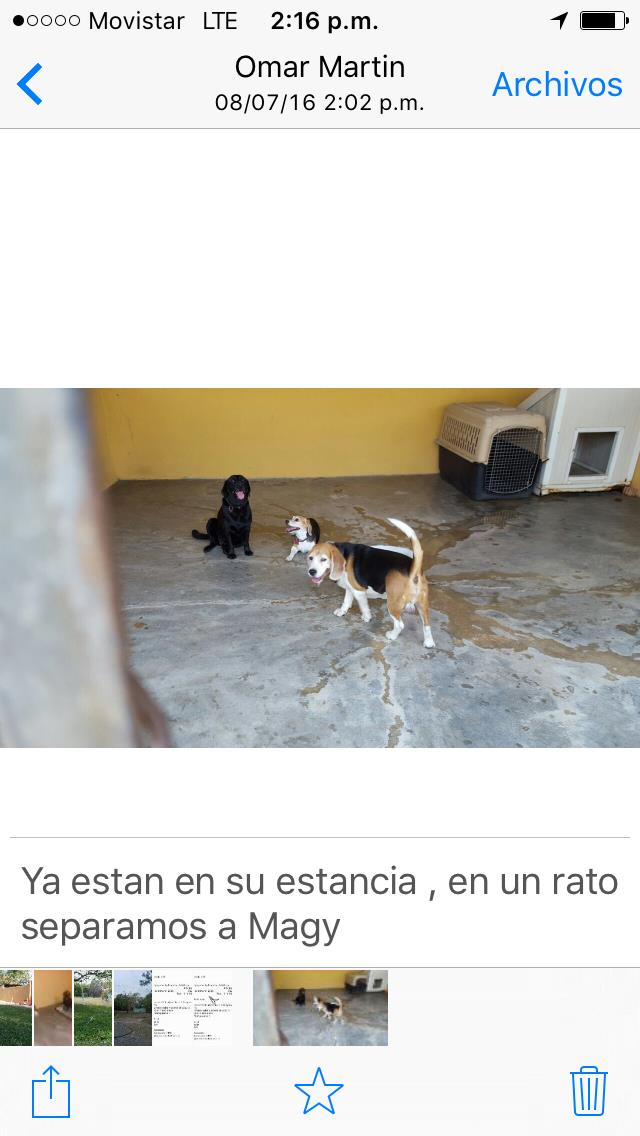
Task: Open the document thumbnail with arrow cursor
Action: 212,1008
